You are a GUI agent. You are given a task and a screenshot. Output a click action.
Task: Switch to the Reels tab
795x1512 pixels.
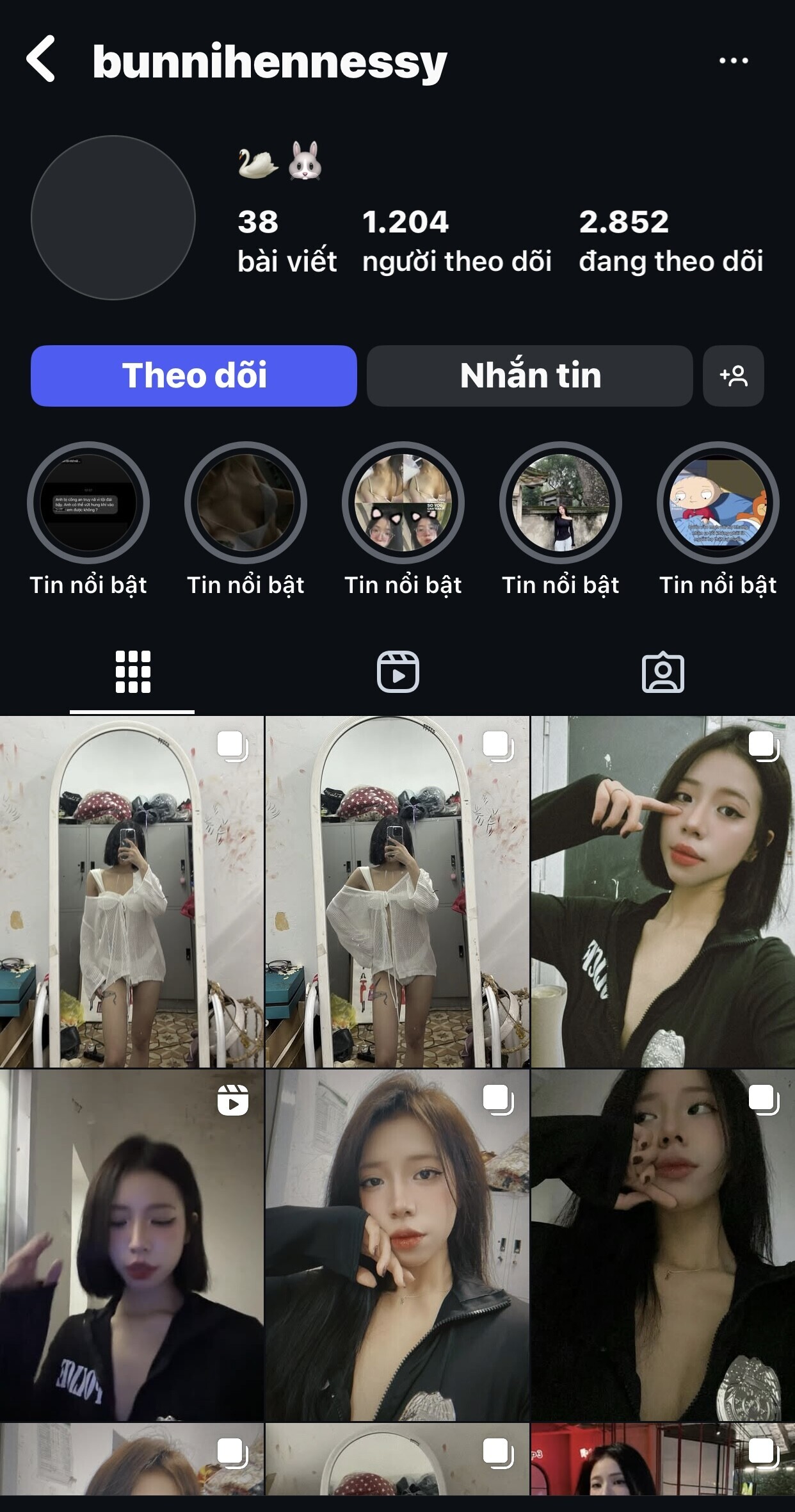pyautogui.click(x=397, y=672)
